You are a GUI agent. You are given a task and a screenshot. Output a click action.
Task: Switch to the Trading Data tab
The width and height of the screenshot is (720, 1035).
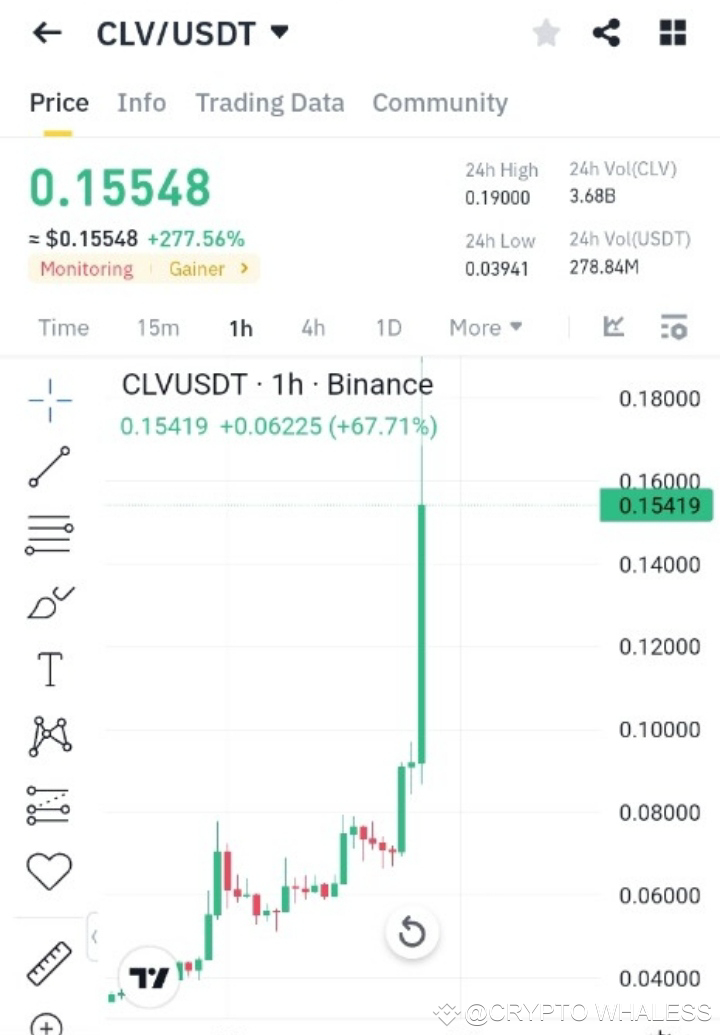tap(269, 102)
